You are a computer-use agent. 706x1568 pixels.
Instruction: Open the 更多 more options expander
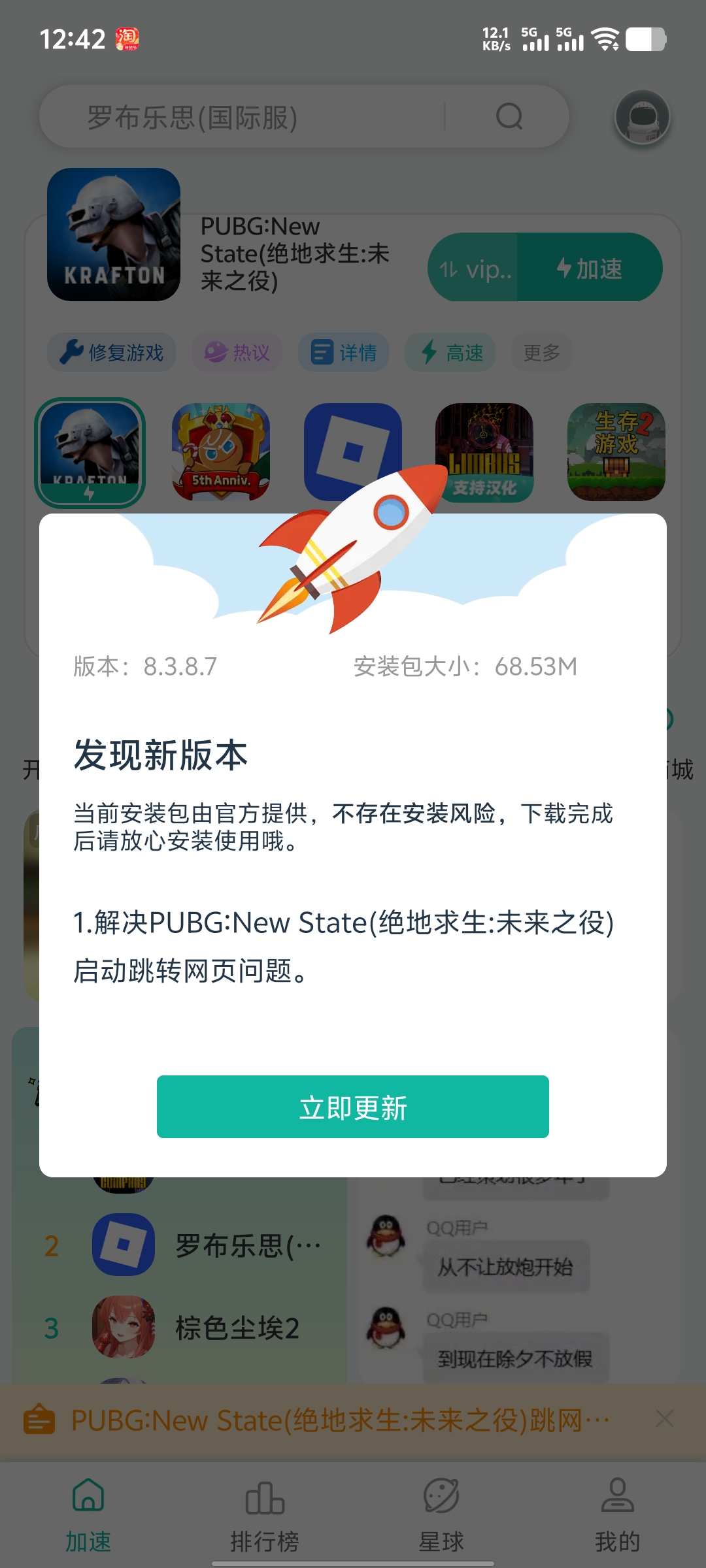click(541, 352)
